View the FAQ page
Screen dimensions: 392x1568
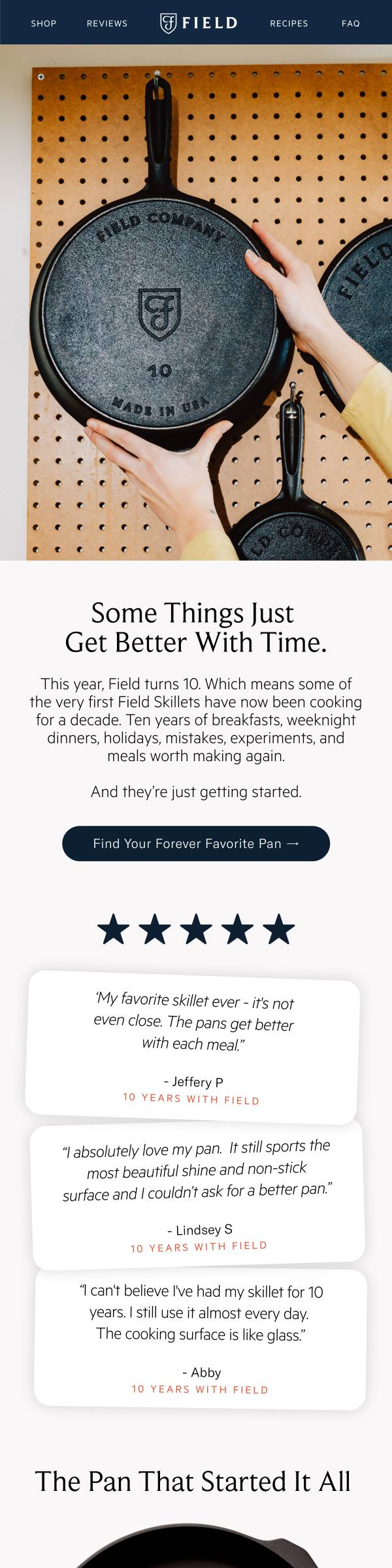click(351, 24)
